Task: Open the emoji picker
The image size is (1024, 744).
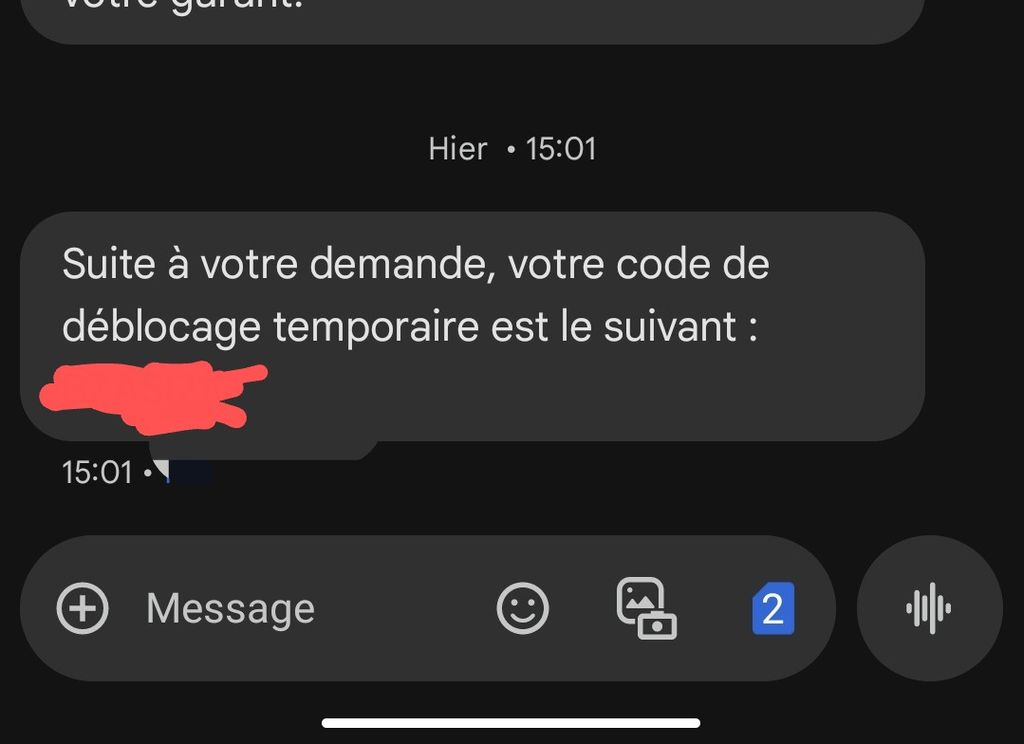Action: tap(523, 608)
